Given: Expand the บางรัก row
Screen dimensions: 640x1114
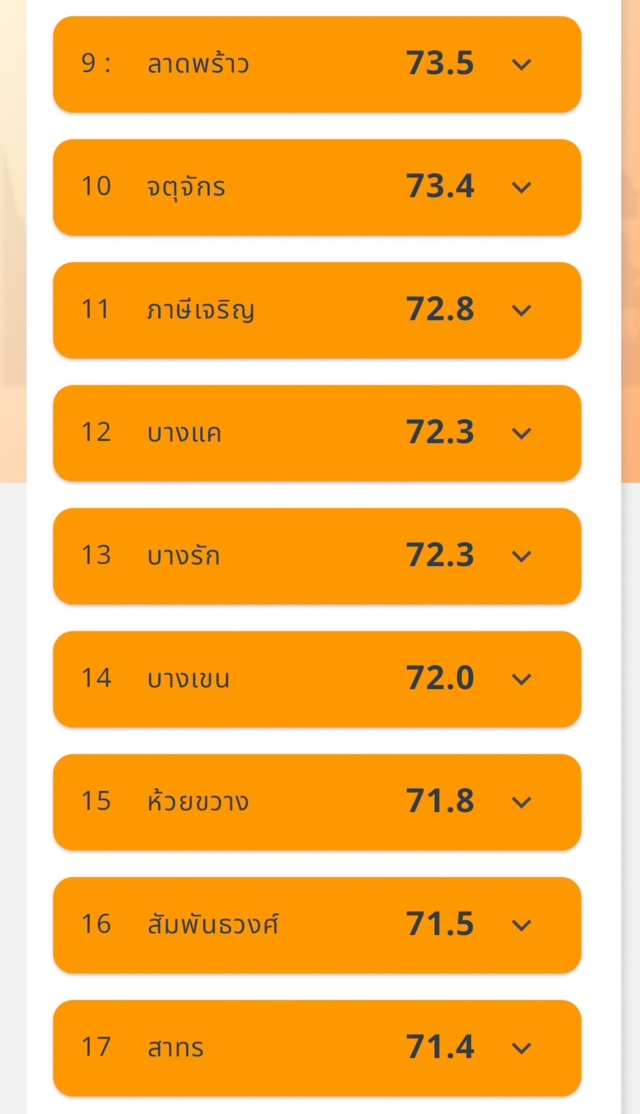Looking at the screenshot, I should (x=521, y=556).
